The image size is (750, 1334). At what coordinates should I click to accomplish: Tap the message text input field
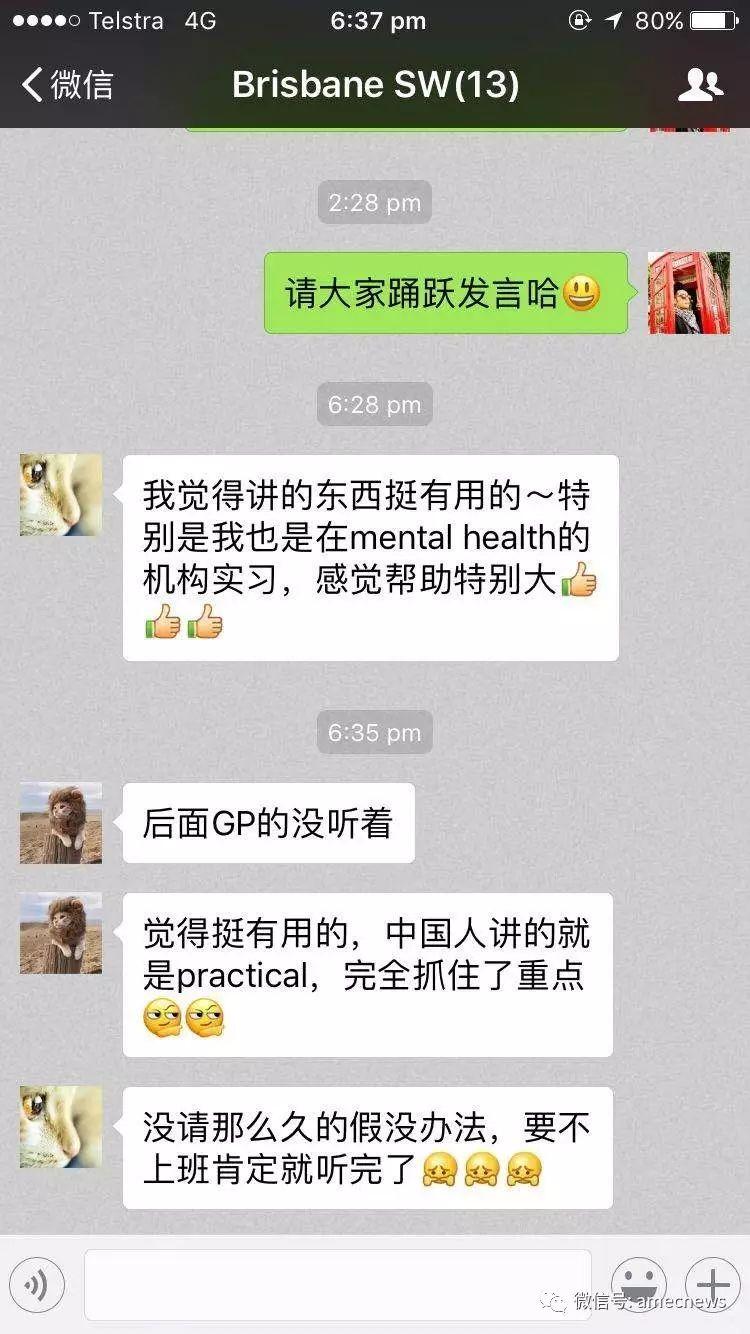[337, 1284]
